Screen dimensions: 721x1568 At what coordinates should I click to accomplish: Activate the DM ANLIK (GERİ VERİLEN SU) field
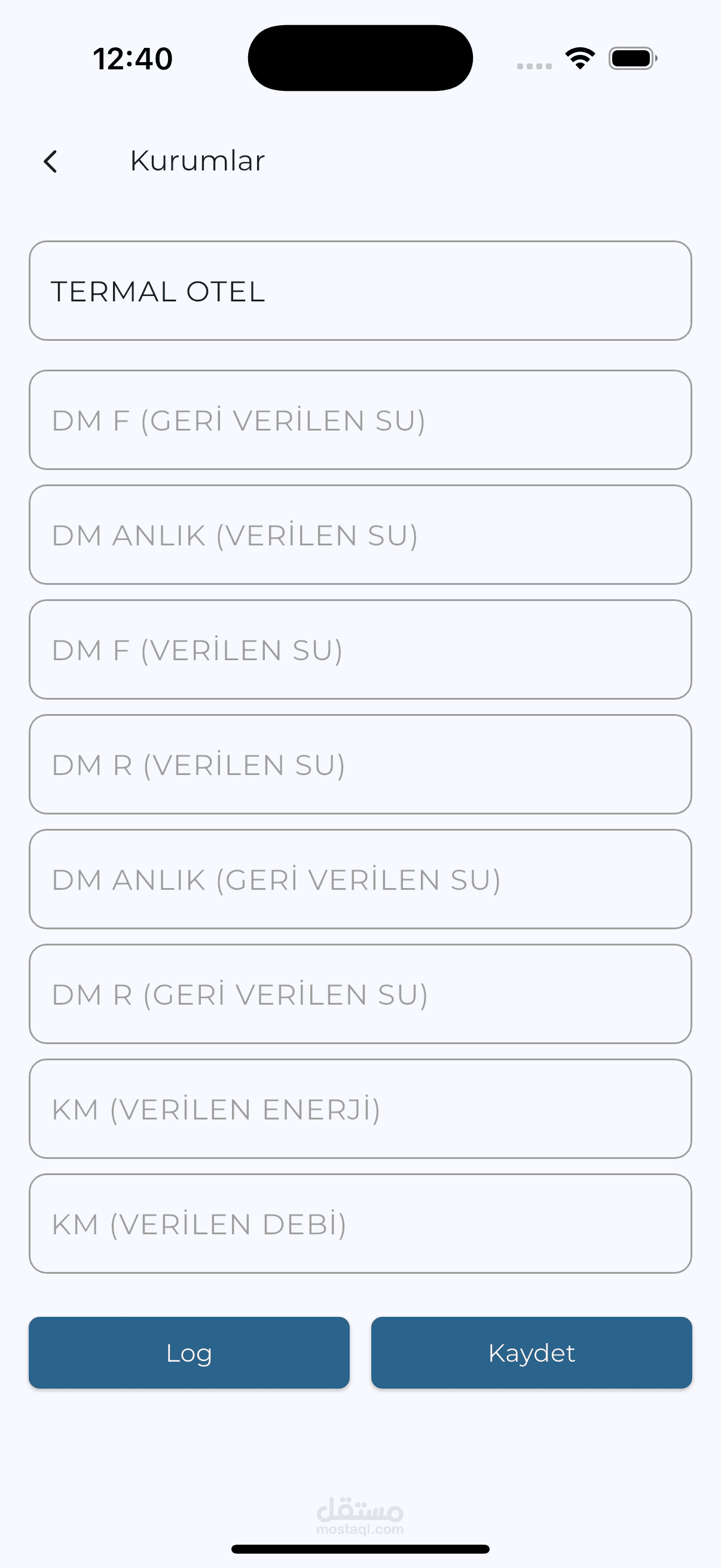pos(360,880)
